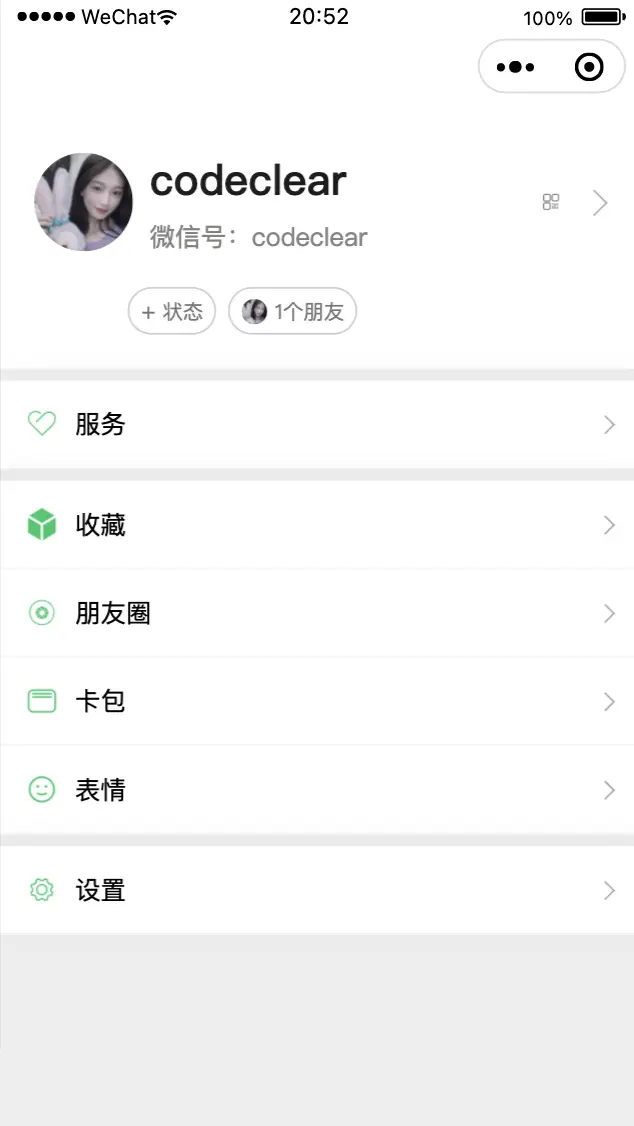This screenshot has height=1126, width=634.
Task: Open 设置 settings
Action: click(317, 890)
